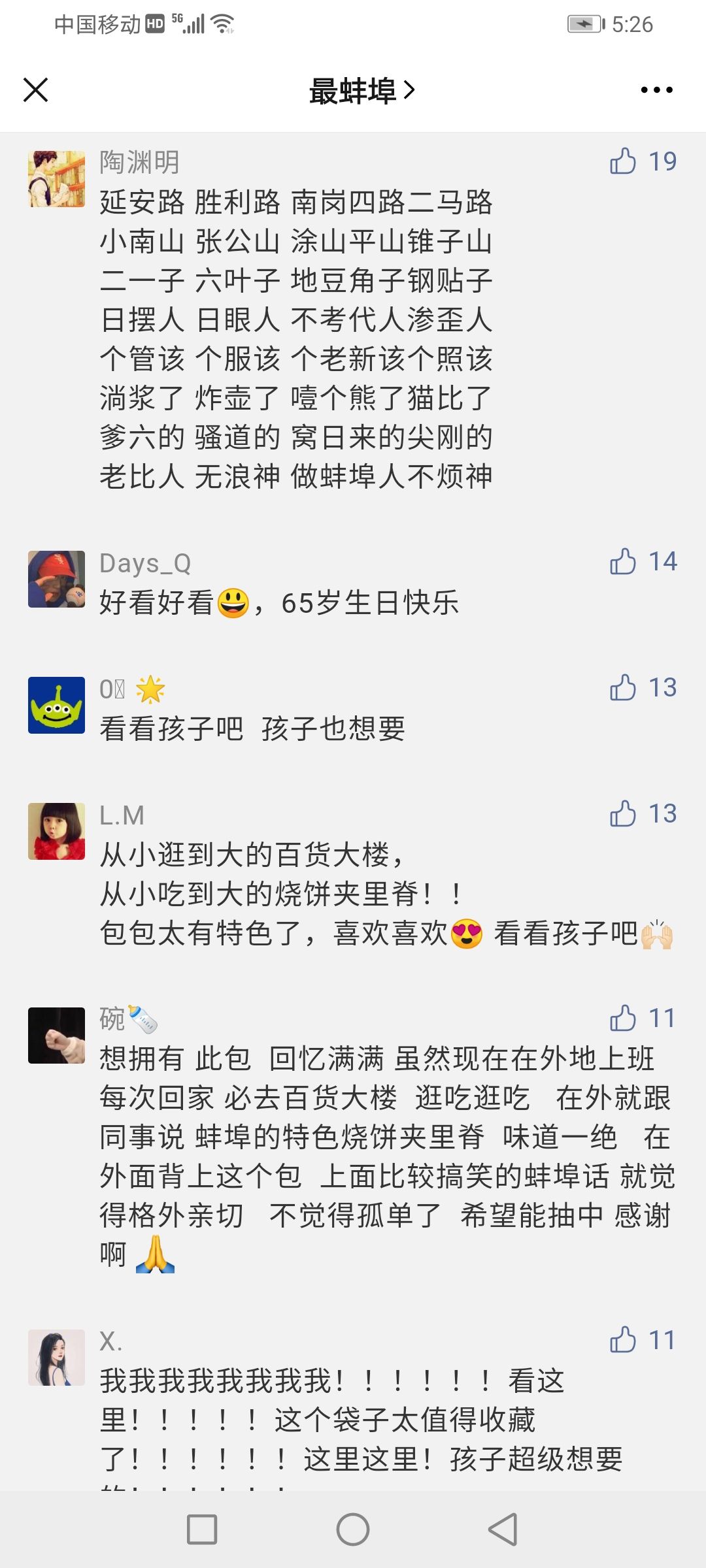Image resolution: width=706 pixels, height=1568 pixels.
Task: Like 陶渊明's comment
Action: click(x=623, y=161)
